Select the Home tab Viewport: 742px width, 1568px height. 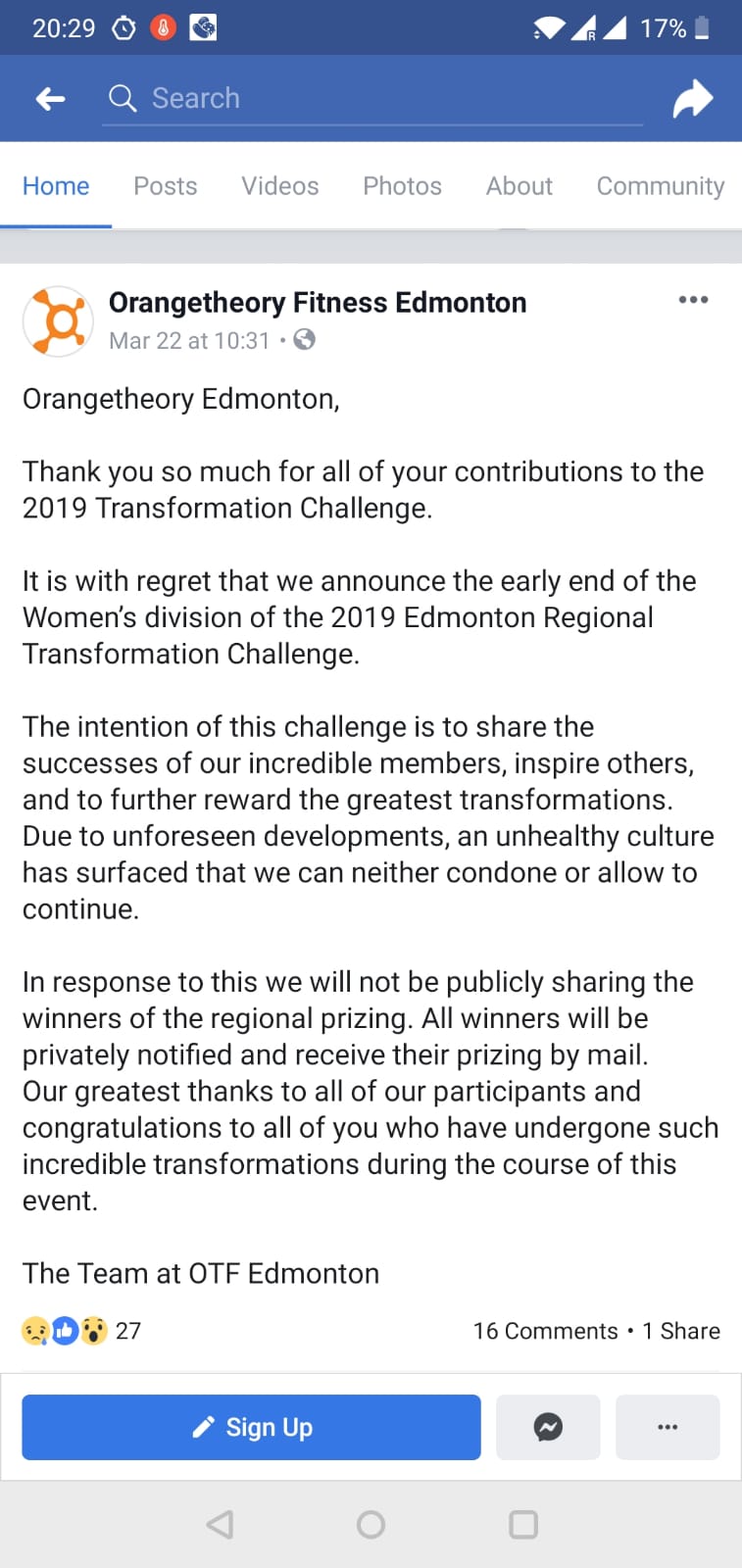pos(56,186)
